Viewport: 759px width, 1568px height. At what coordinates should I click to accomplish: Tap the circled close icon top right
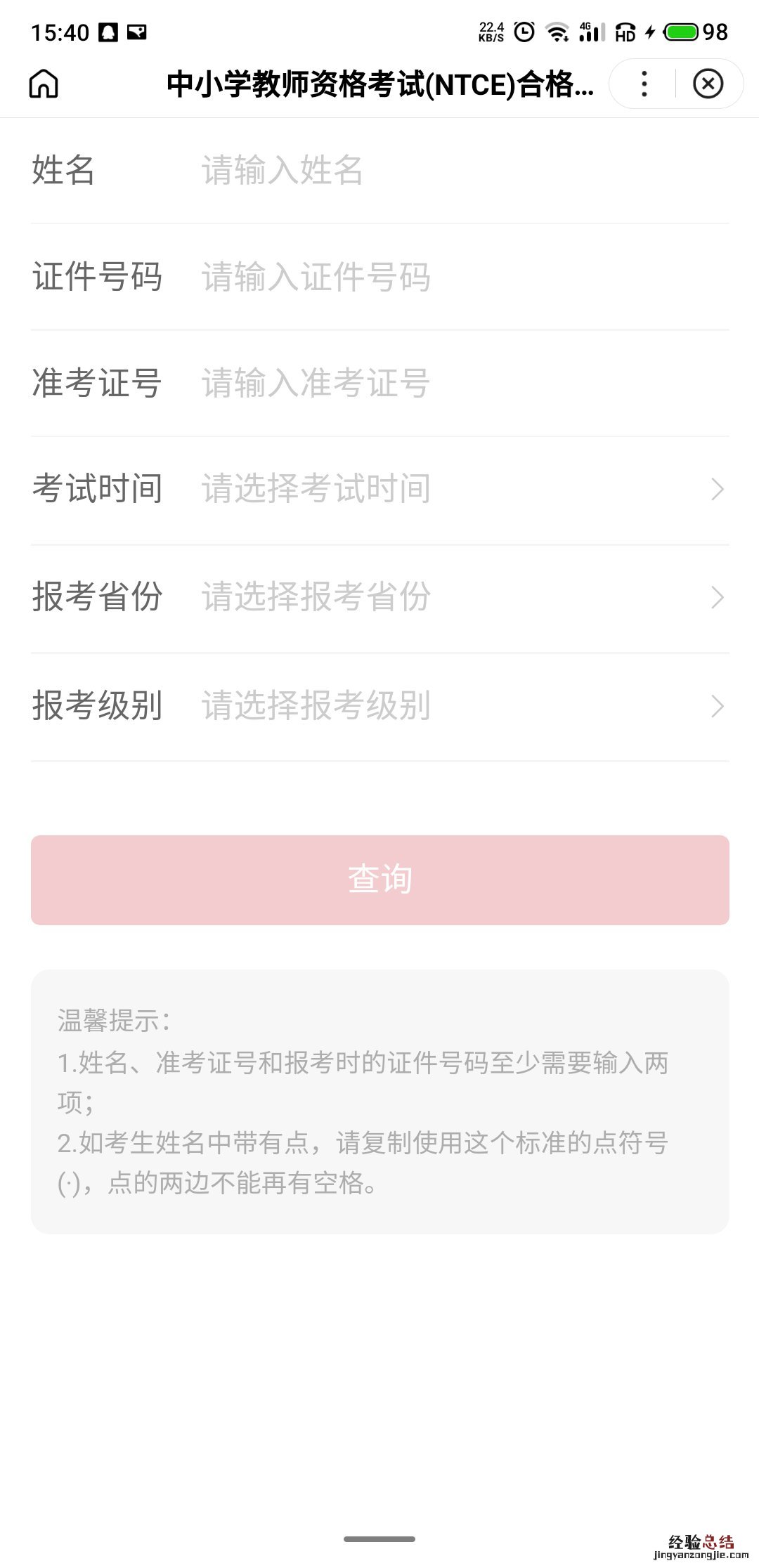(708, 84)
